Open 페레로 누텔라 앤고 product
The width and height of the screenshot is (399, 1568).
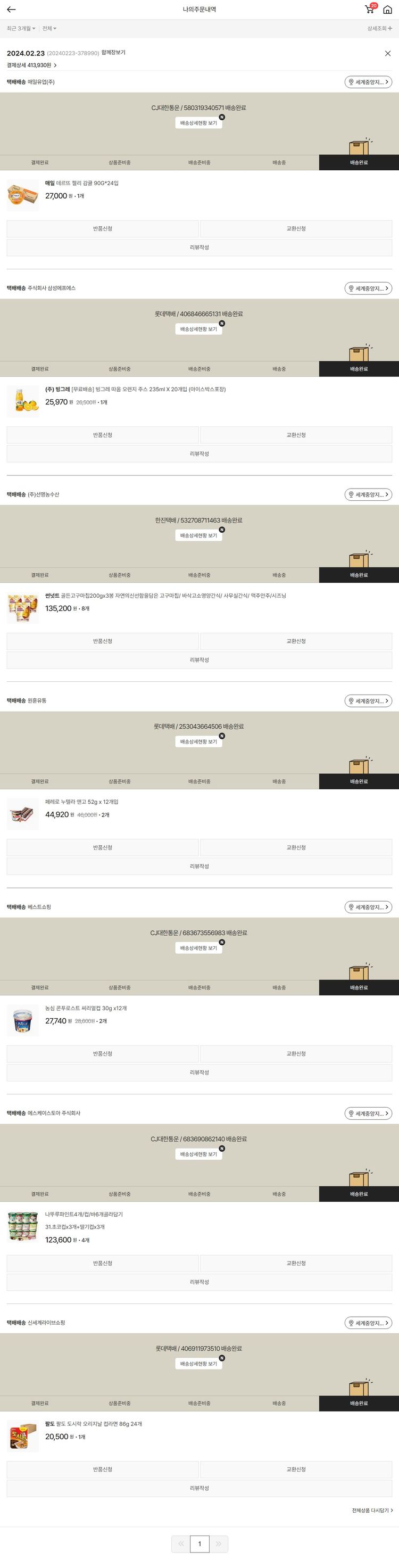coord(81,802)
